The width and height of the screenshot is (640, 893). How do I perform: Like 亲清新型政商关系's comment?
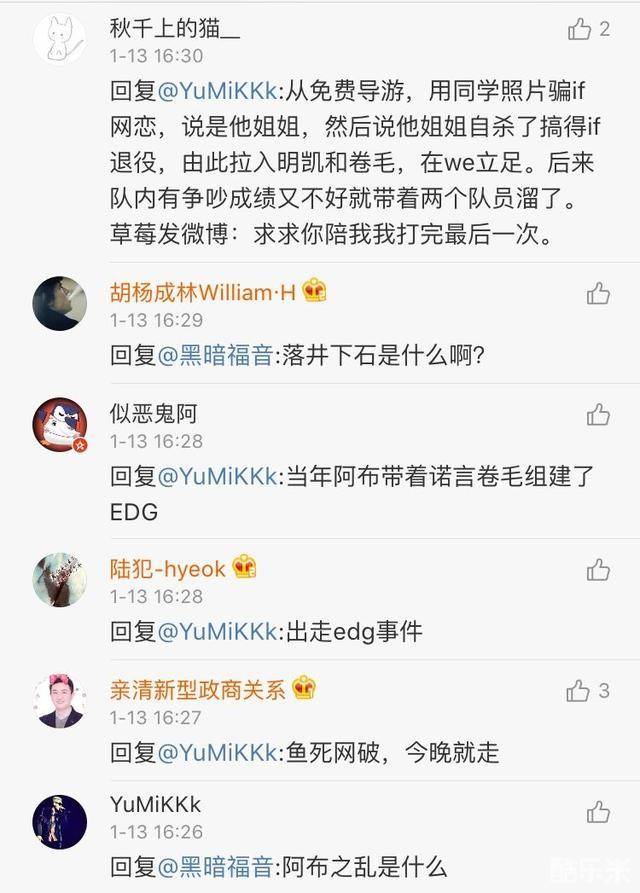[x=578, y=690]
